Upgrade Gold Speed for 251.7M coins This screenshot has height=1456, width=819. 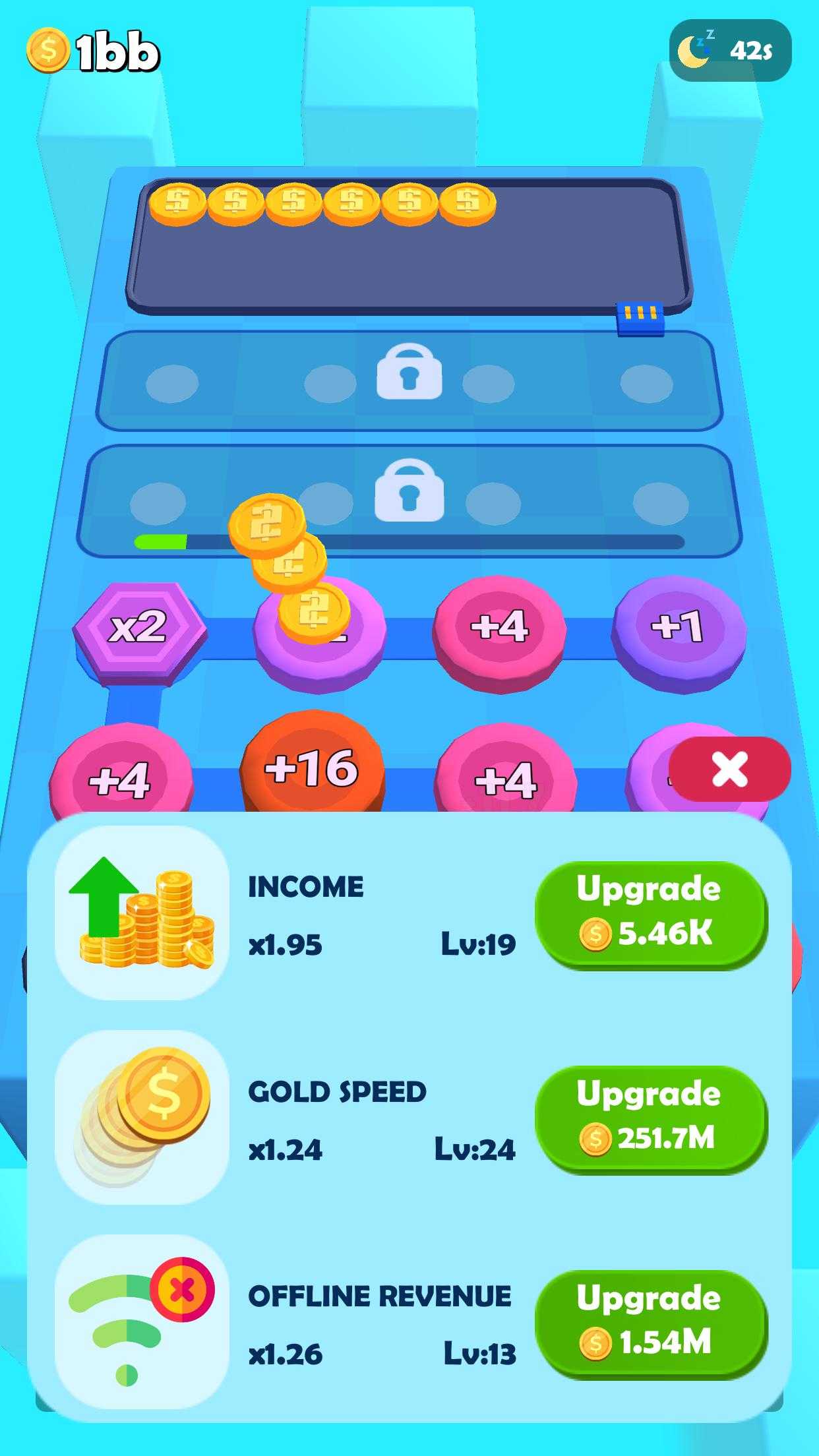(x=650, y=1118)
